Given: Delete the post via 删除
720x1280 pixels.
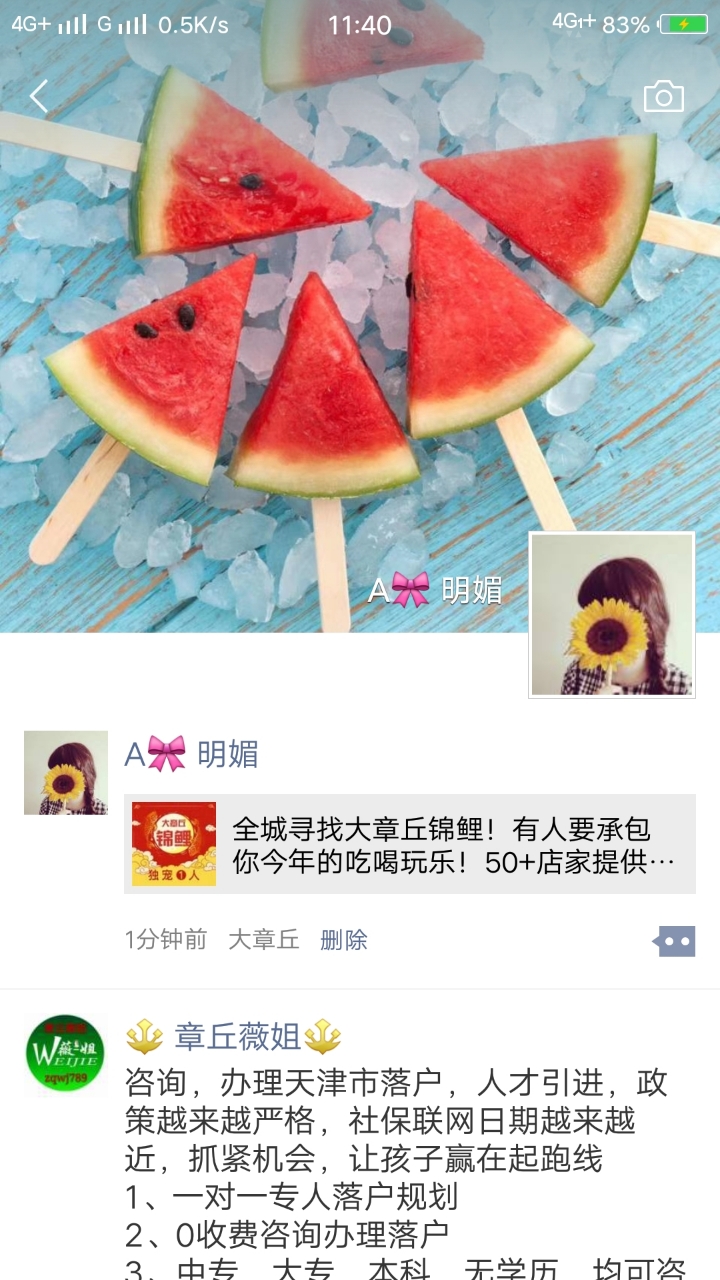Looking at the screenshot, I should (x=343, y=940).
